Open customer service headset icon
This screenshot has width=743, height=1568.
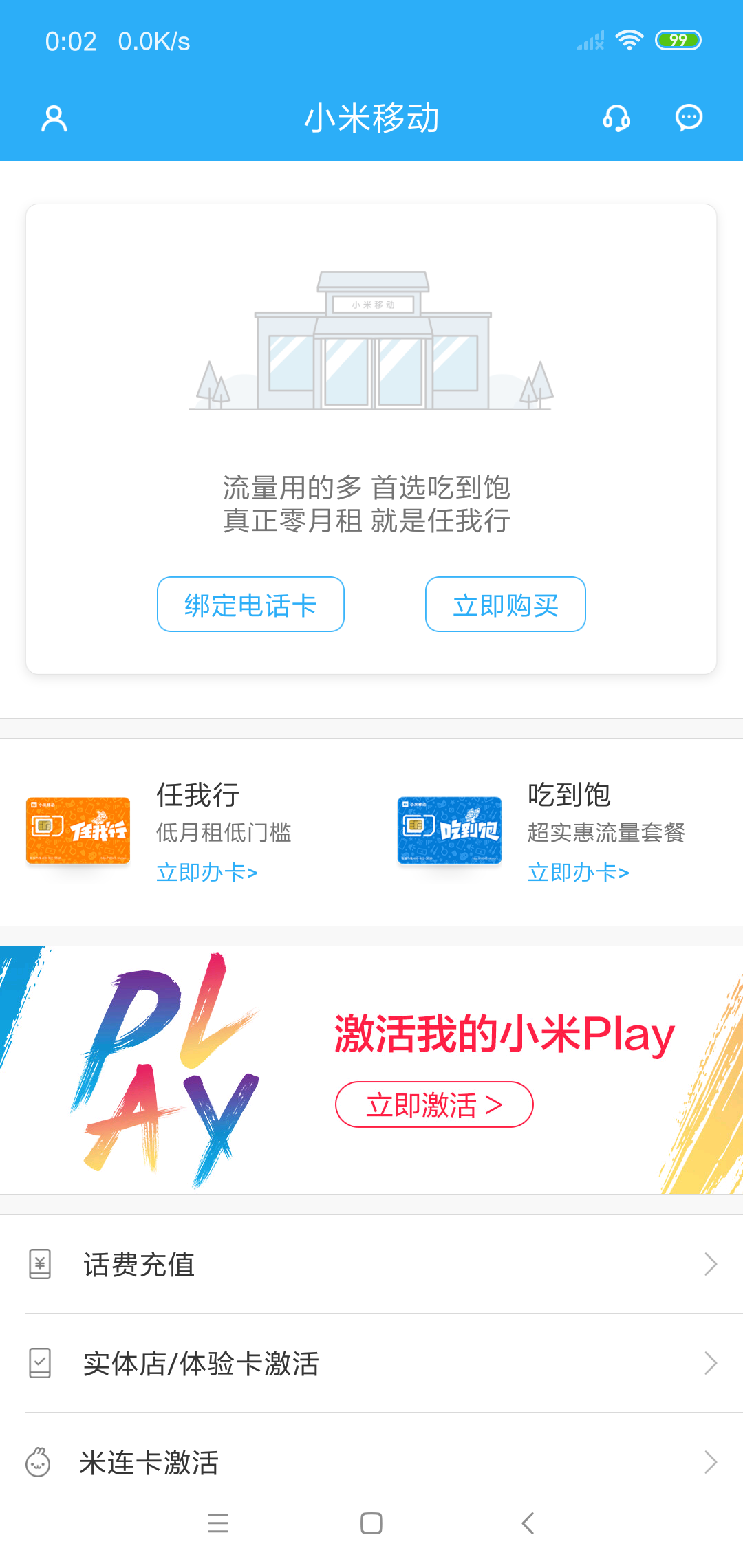616,118
